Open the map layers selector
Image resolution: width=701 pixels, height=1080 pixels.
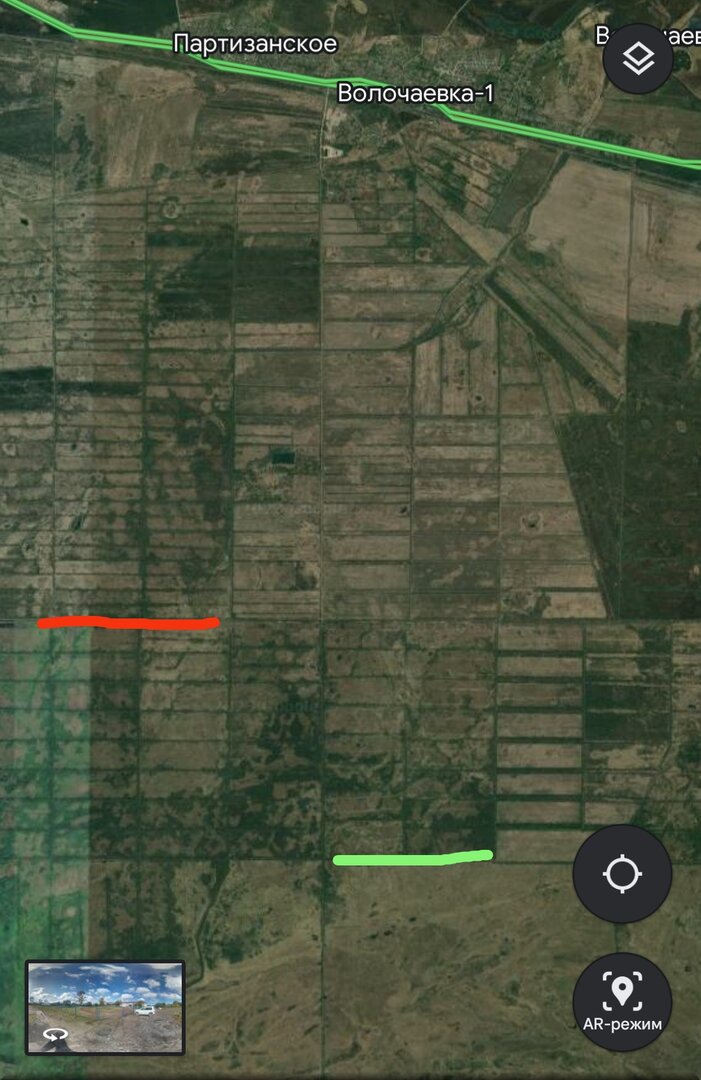(638, 59)
